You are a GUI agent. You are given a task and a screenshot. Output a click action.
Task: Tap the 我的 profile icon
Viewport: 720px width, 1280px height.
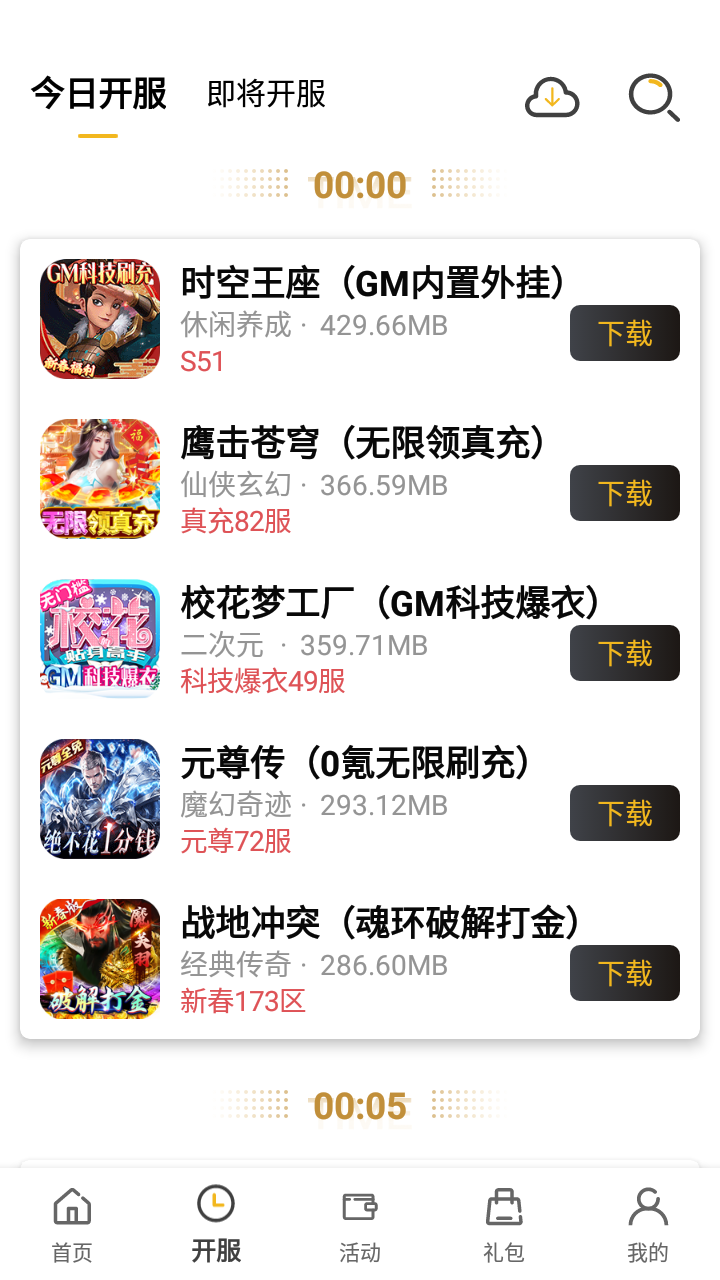[x=648, y=1207]
